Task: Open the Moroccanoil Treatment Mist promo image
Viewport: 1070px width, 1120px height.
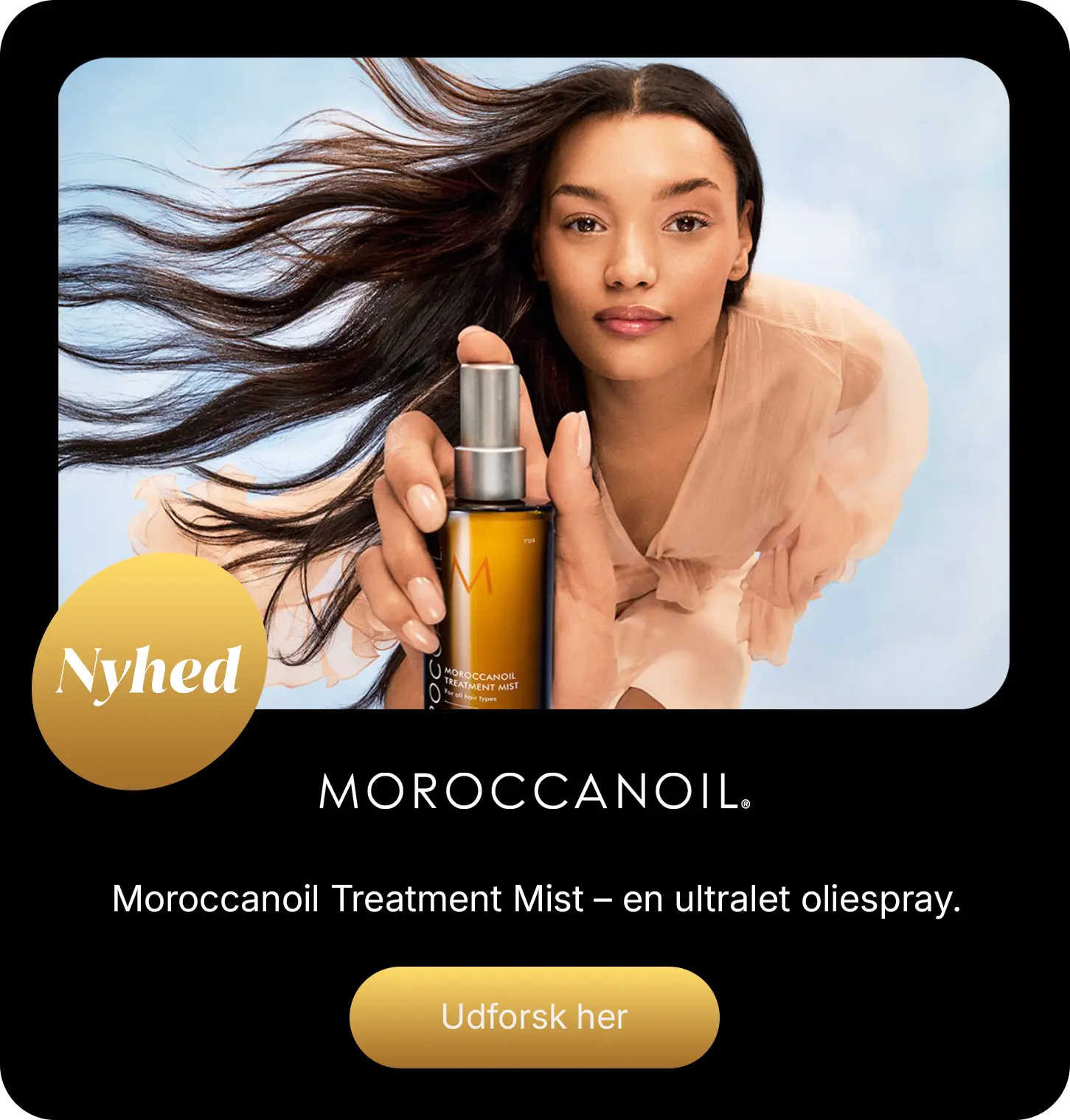Action: click(x=534, y=383)
